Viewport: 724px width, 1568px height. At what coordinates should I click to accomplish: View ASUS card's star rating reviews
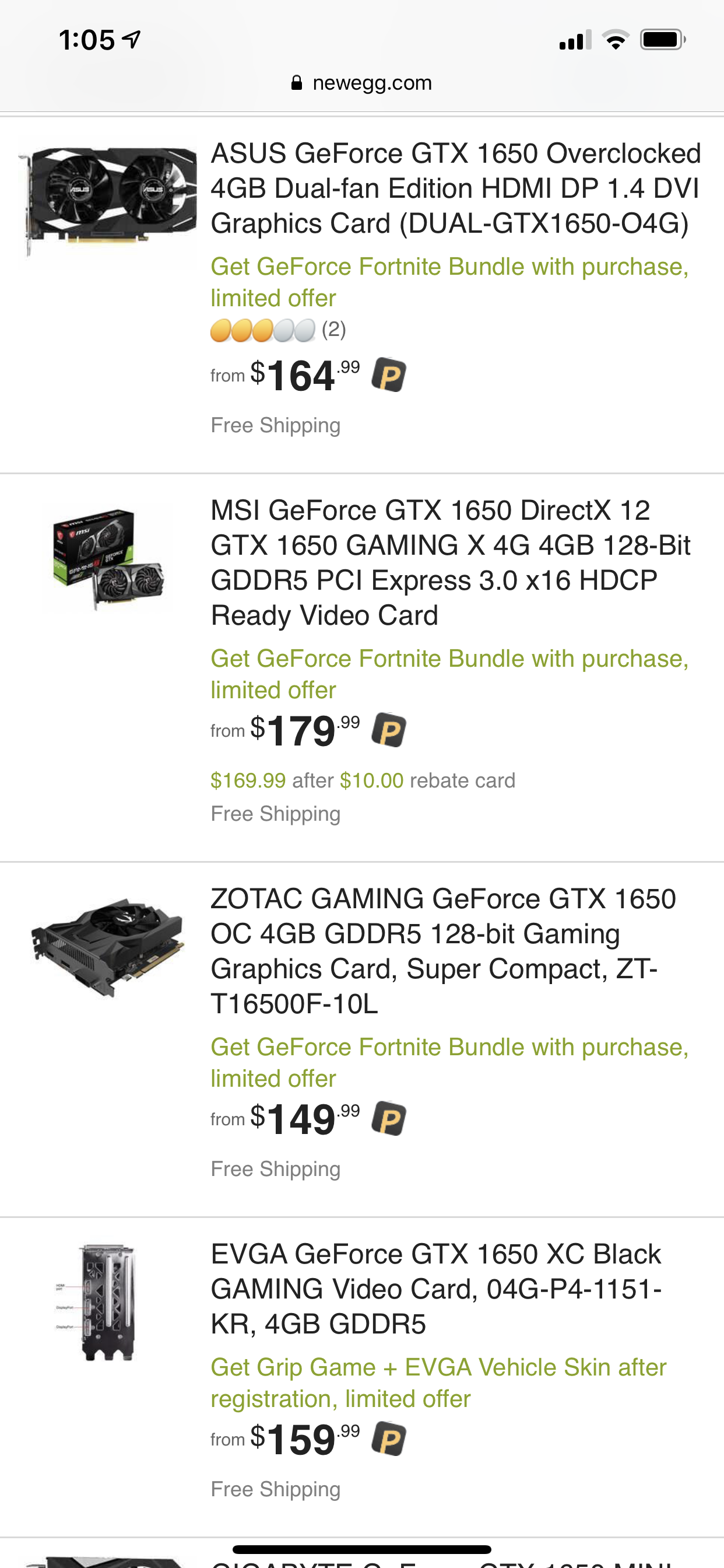tap(277, 331)
